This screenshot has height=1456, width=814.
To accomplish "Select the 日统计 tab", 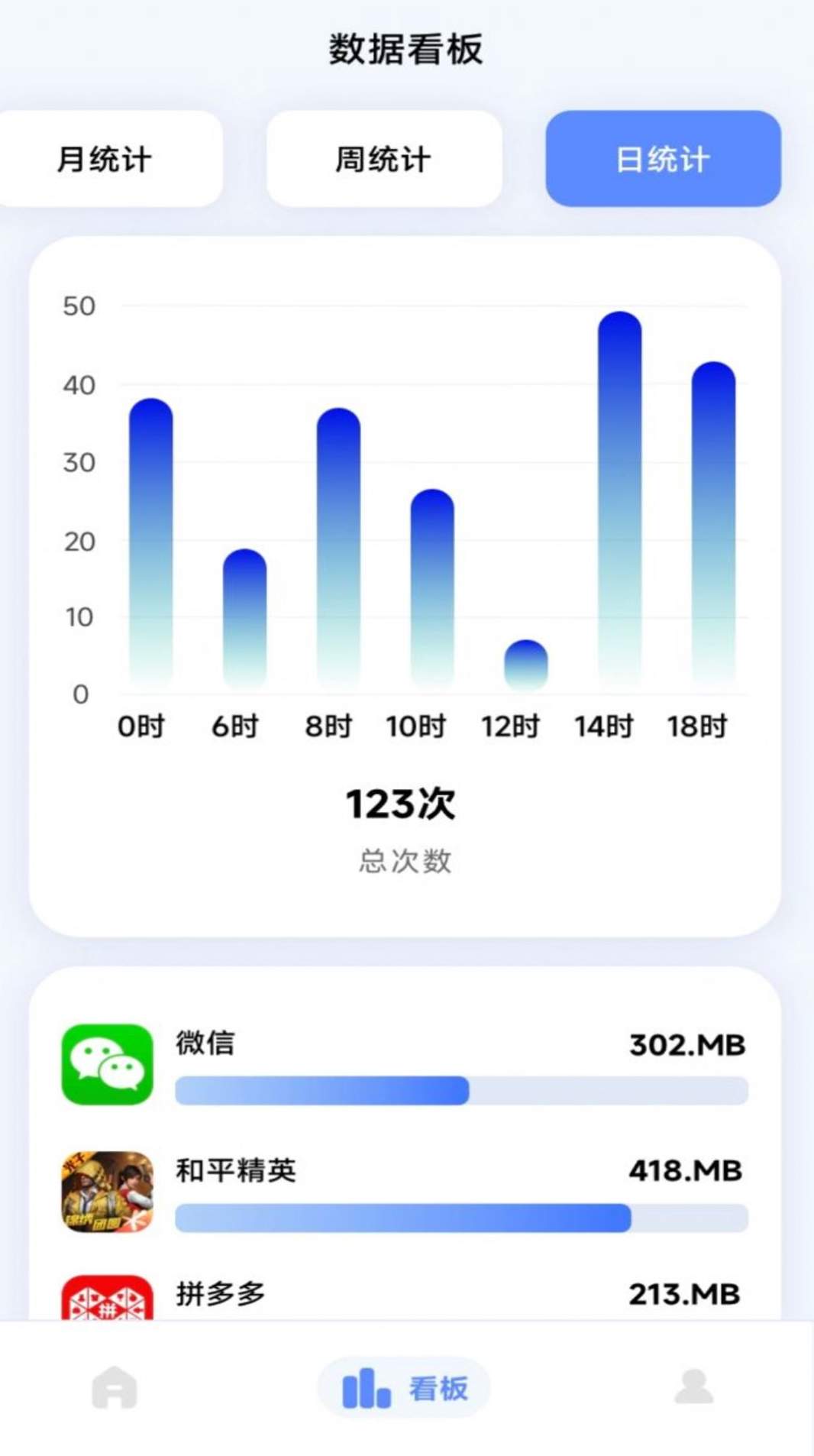I will pos(662,158).
